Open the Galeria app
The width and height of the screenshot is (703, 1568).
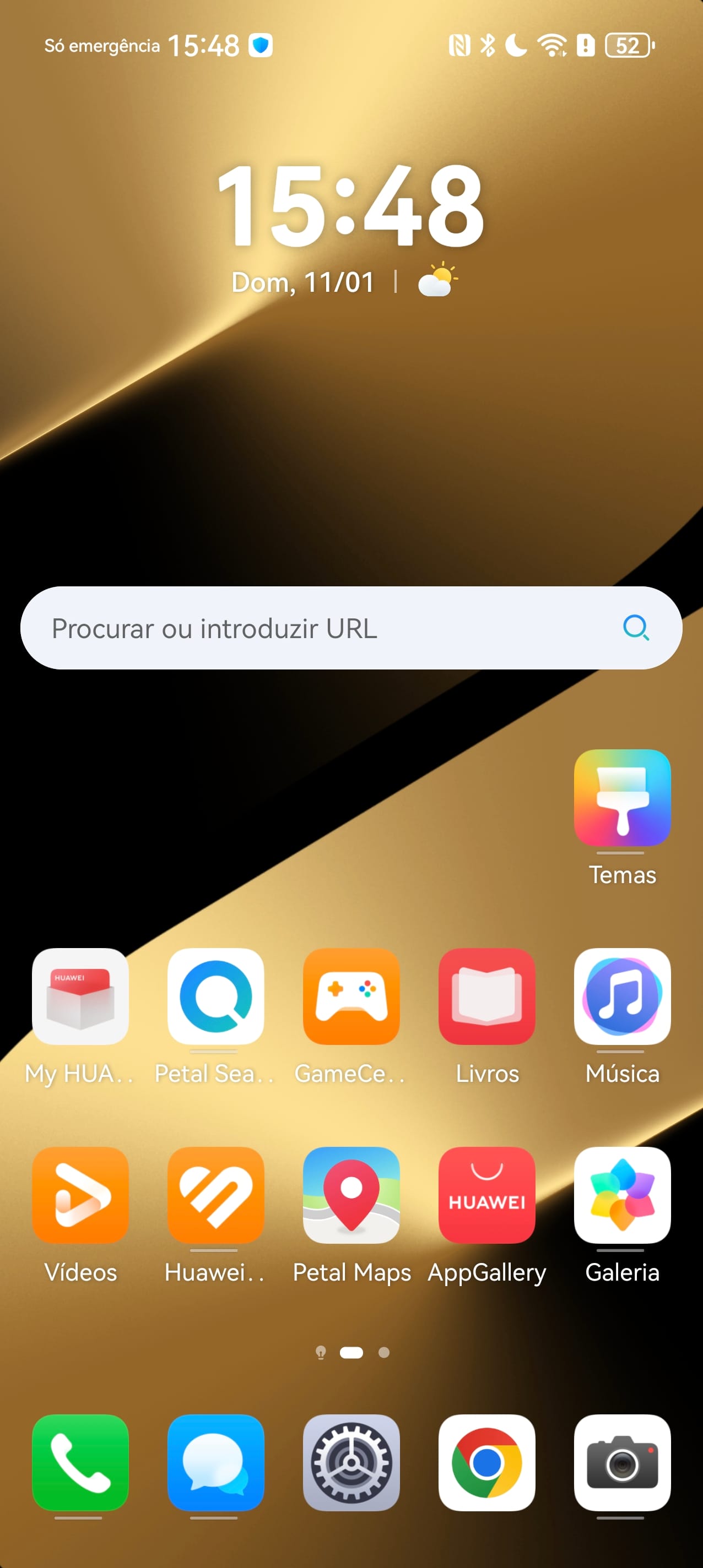pyautogui.click(x=622, y=1195)
